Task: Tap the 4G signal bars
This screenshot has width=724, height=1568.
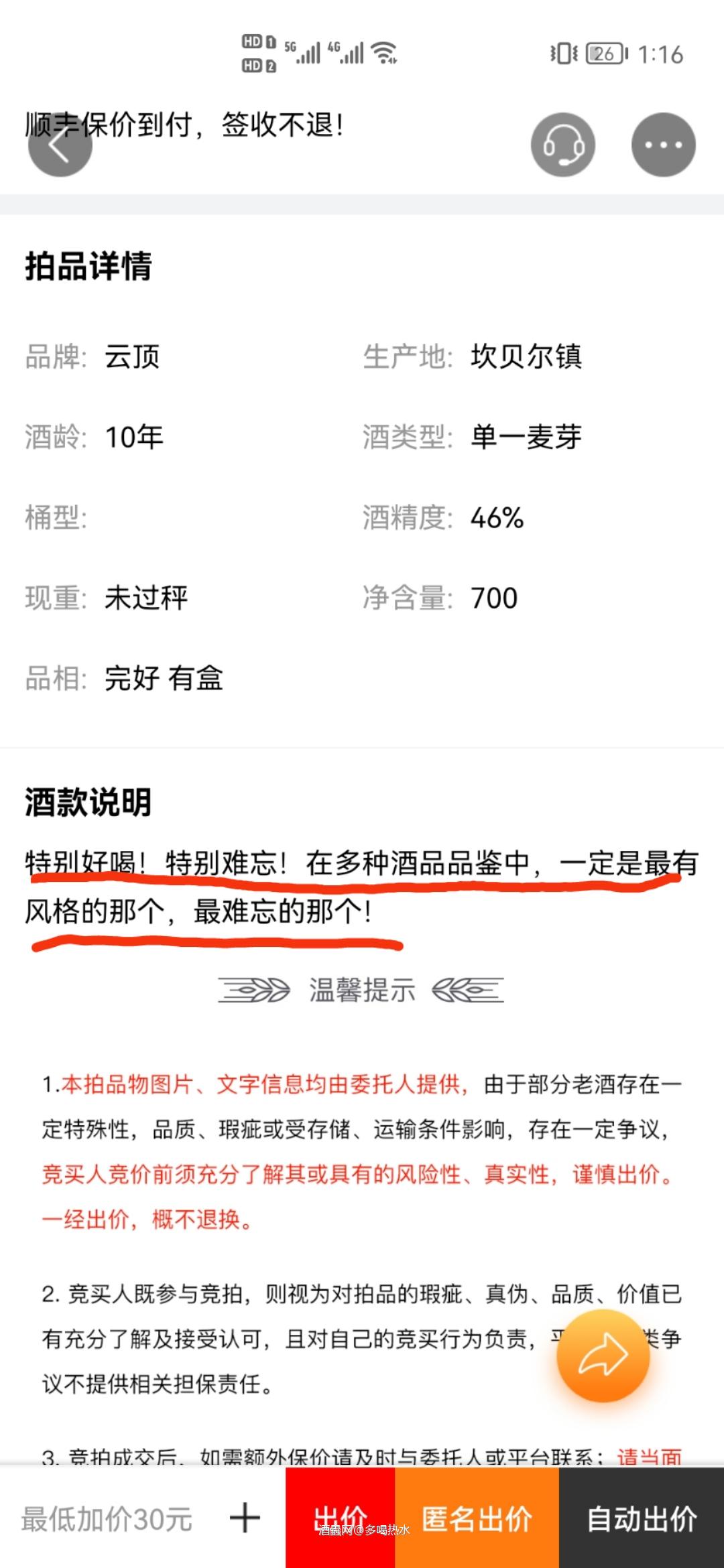Action: click(350, 51)
